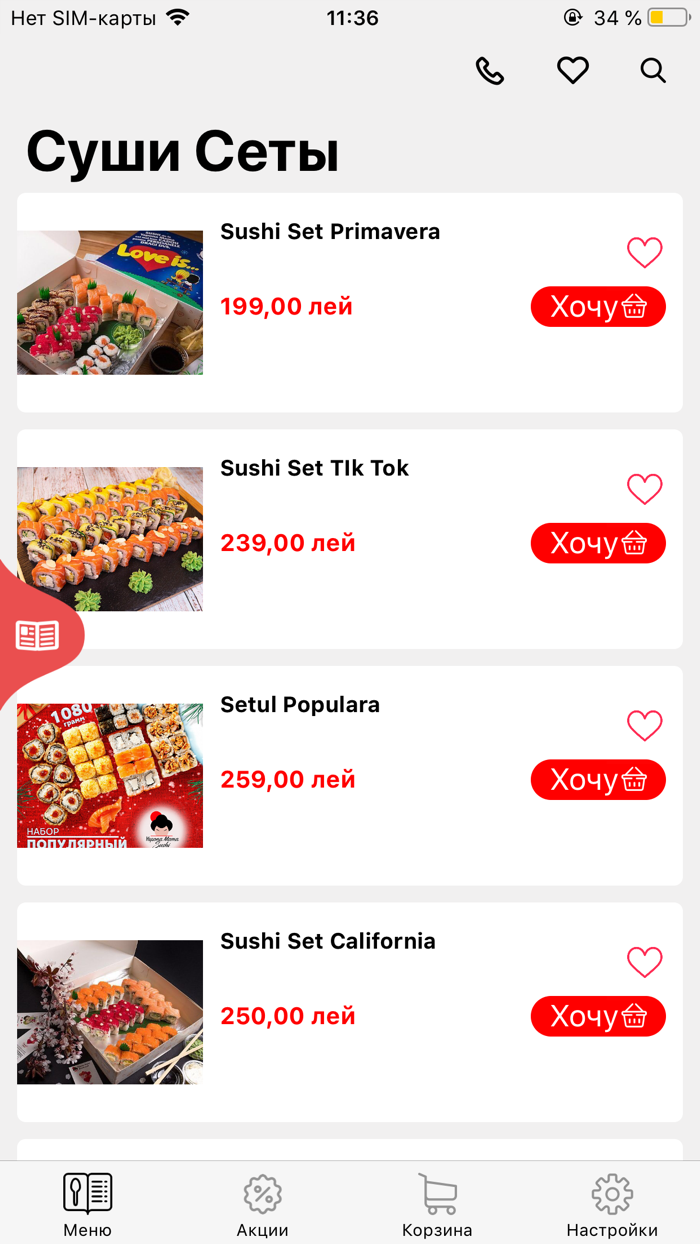Add Sushi Set Primavera to favorites
700x1244 pixels.
(644, 252)
